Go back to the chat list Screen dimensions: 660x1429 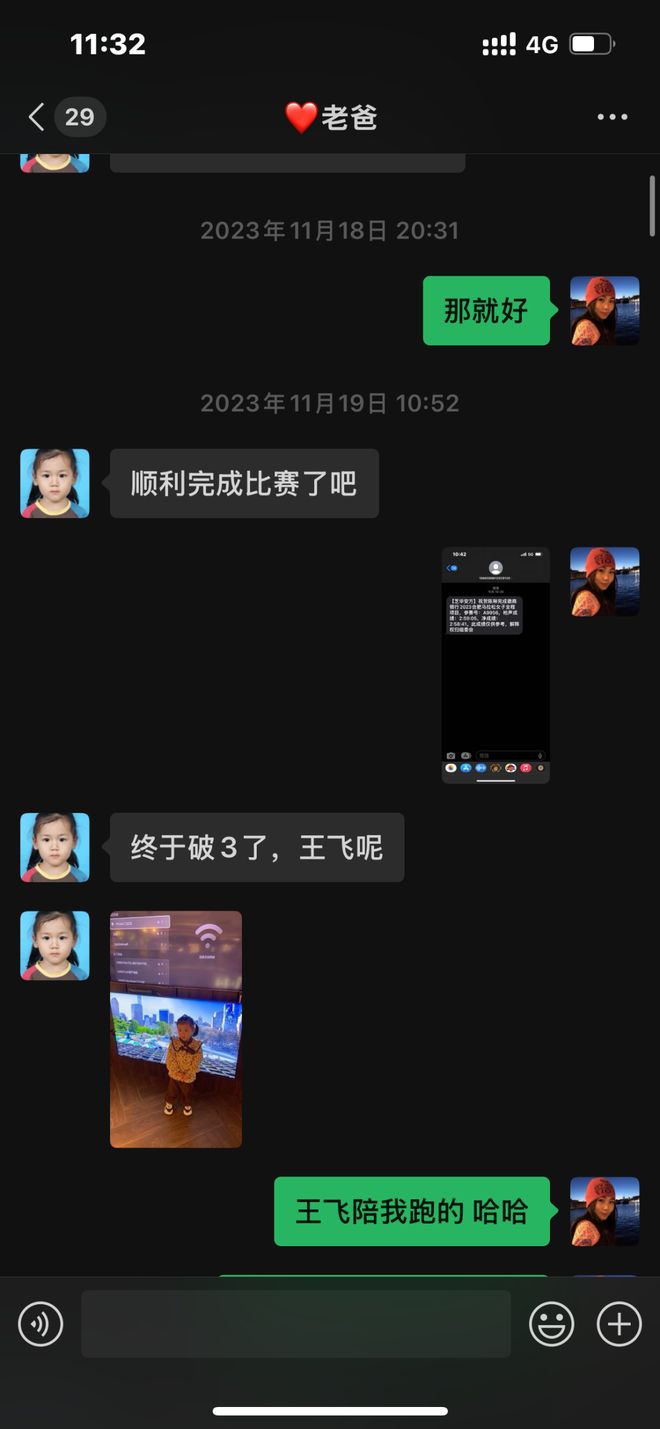click(x=37, y=117)
